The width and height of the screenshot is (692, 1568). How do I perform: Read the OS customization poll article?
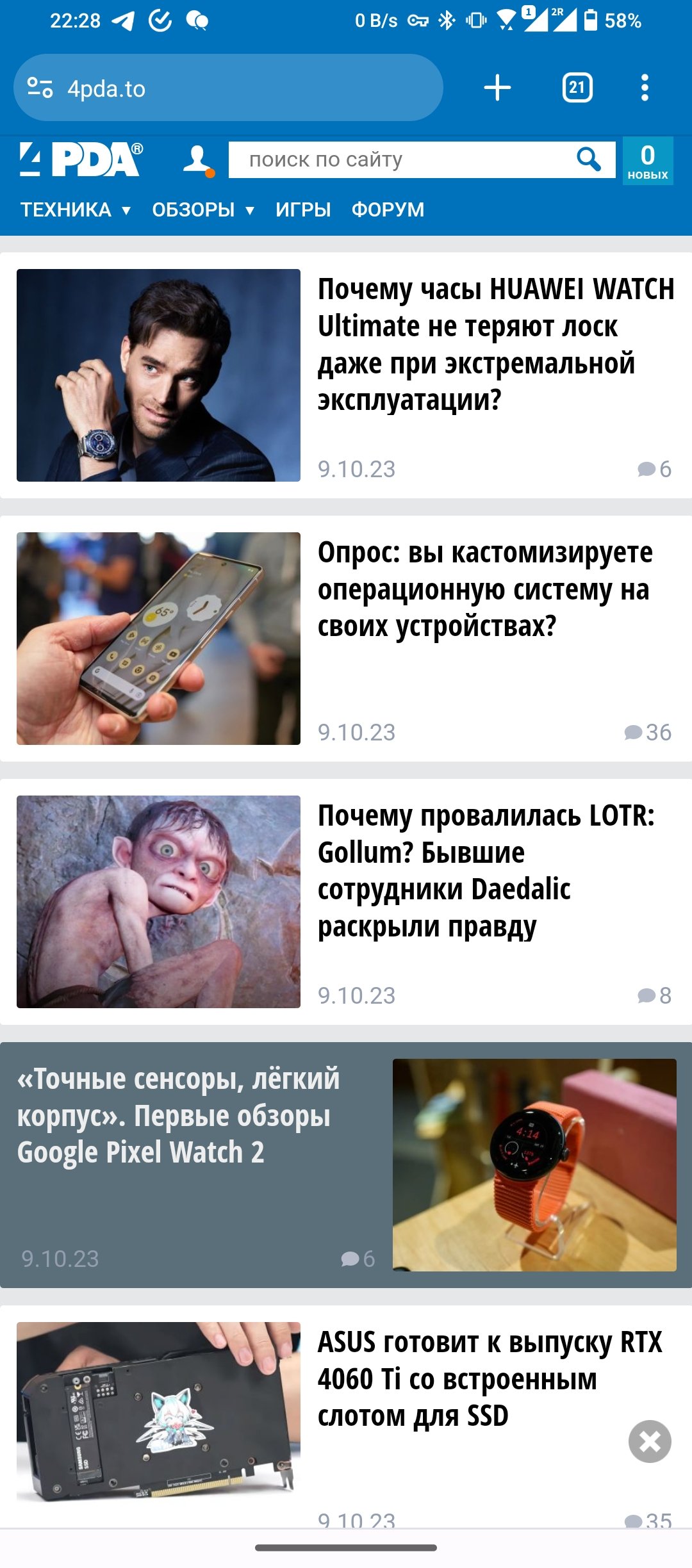point(485,589)
